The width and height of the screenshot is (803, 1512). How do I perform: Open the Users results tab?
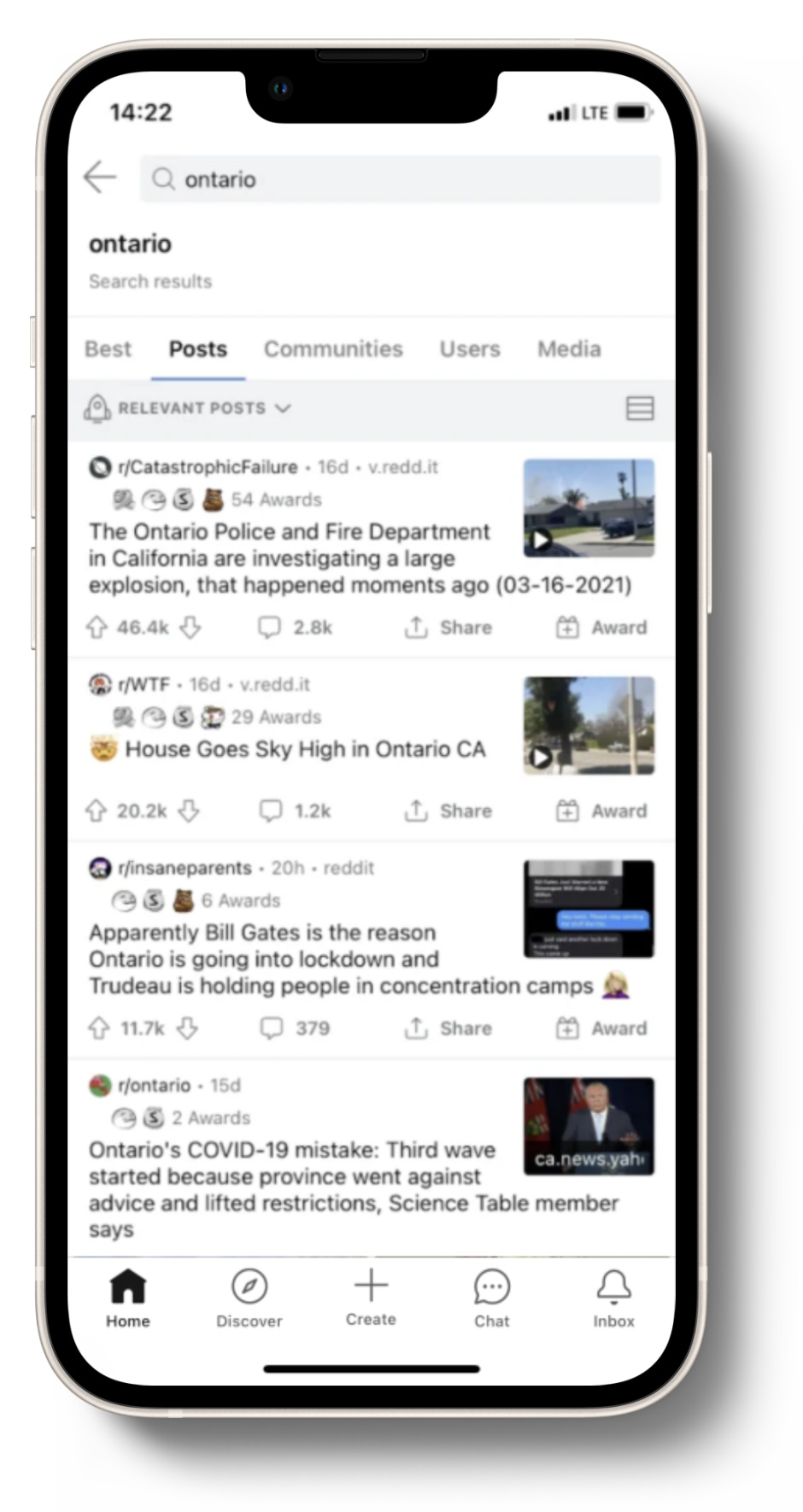(469, 349)
